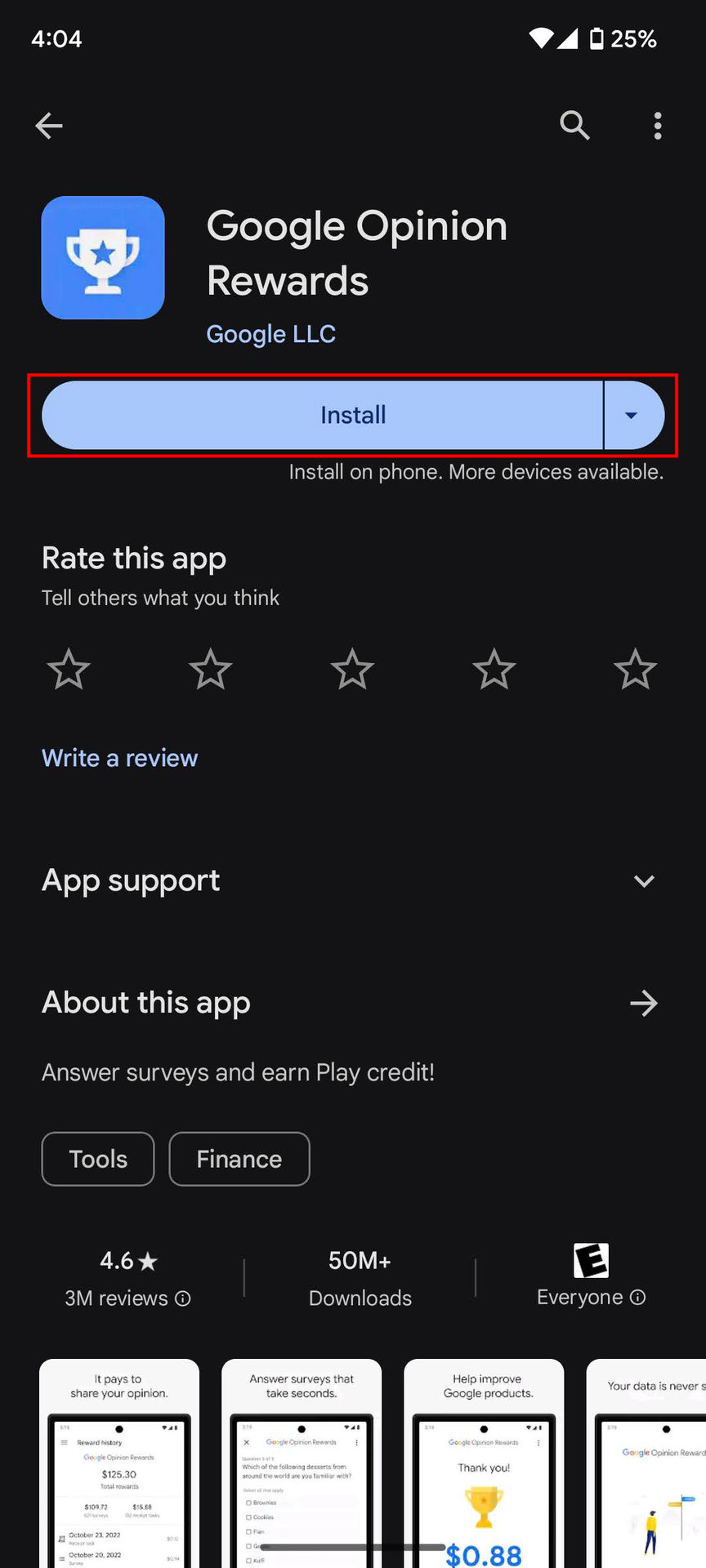Open the install device dropdown arrow
This screenshot has width=706, height=1568.
click(632, 415)
